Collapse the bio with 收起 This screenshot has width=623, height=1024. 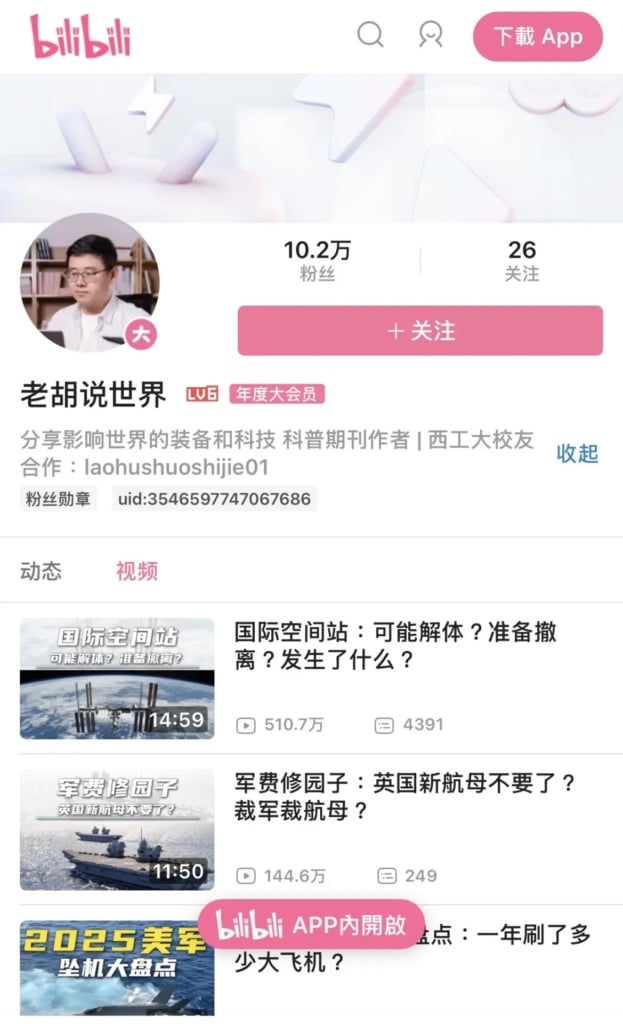click(577, 453)
